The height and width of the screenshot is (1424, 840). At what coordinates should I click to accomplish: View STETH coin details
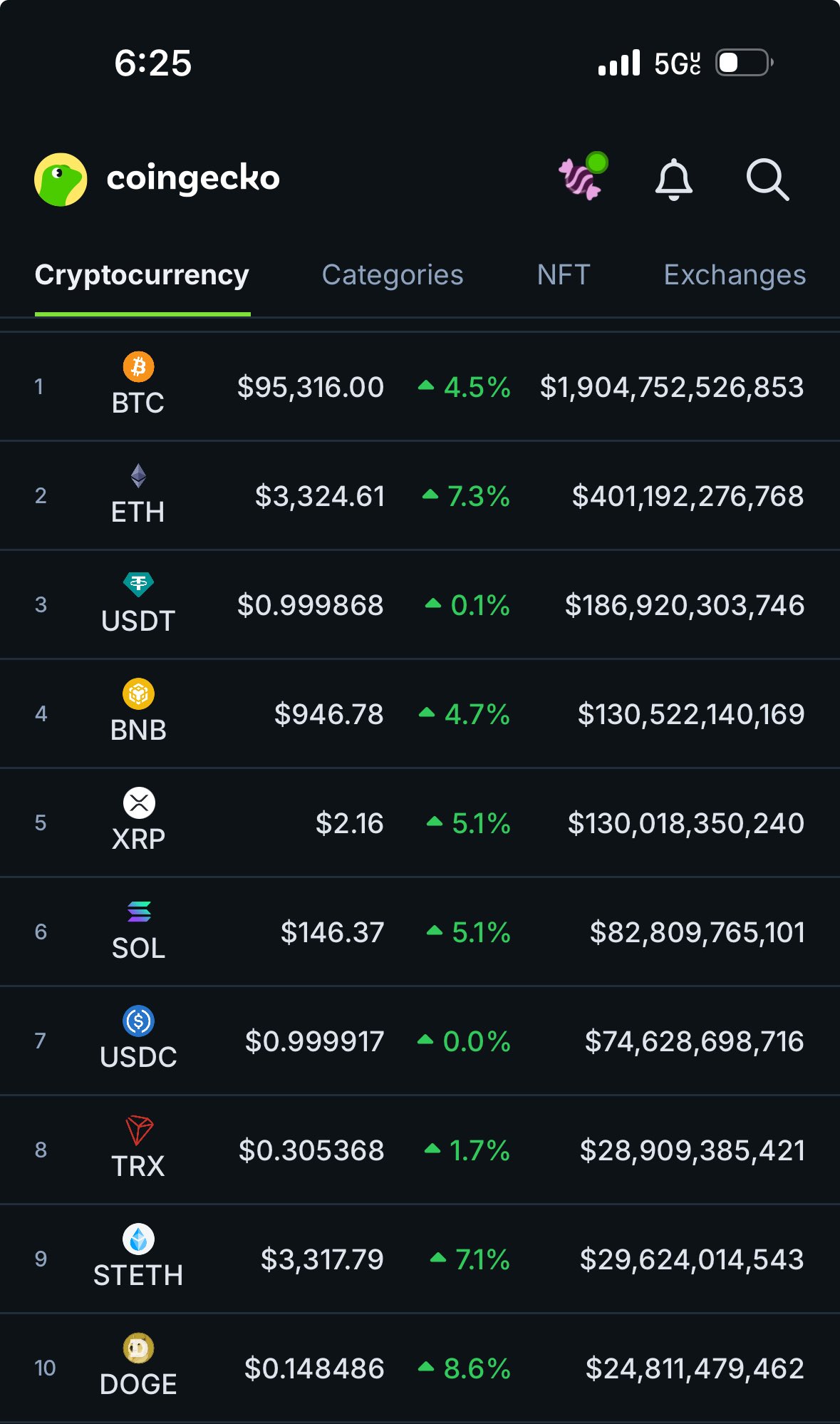click(420, 1259)
